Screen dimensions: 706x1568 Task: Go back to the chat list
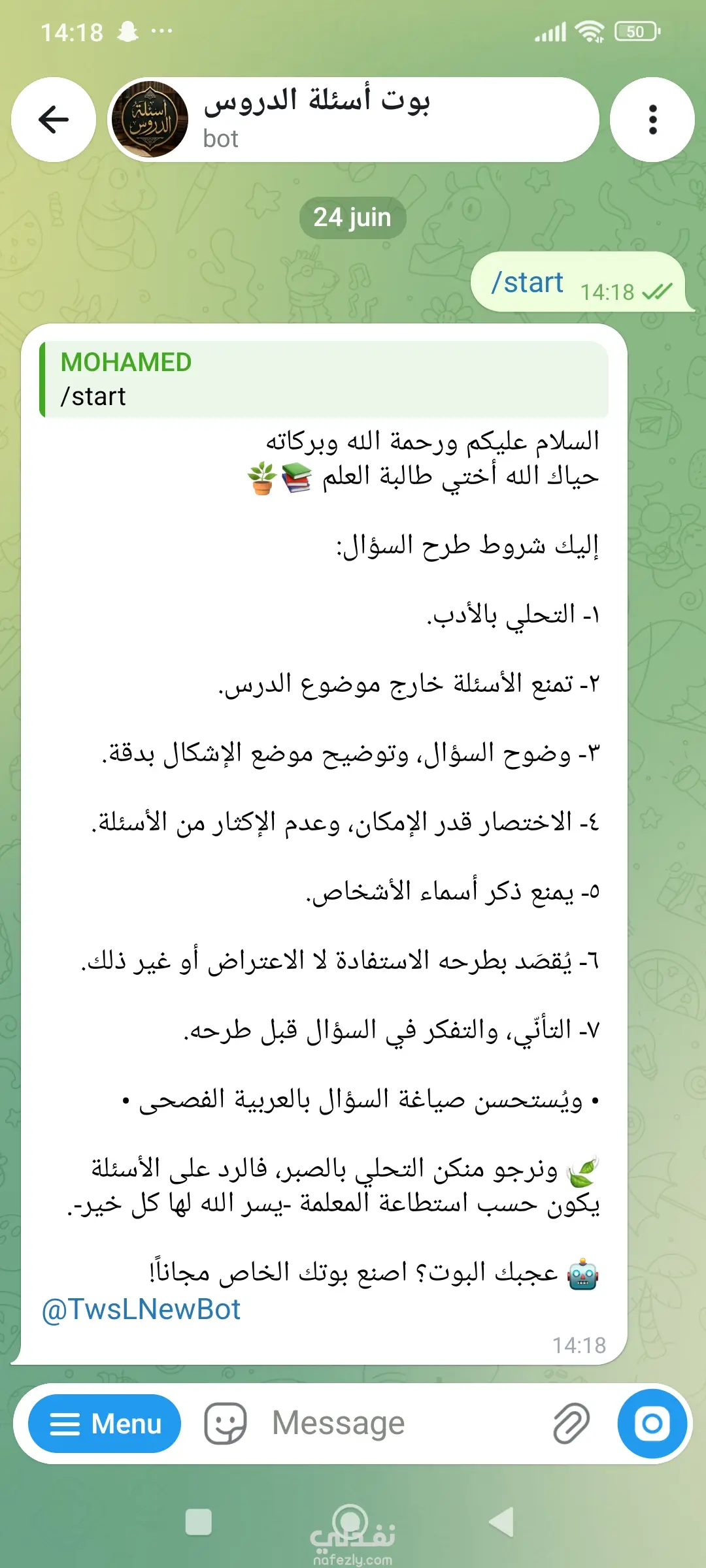[54, 120]
